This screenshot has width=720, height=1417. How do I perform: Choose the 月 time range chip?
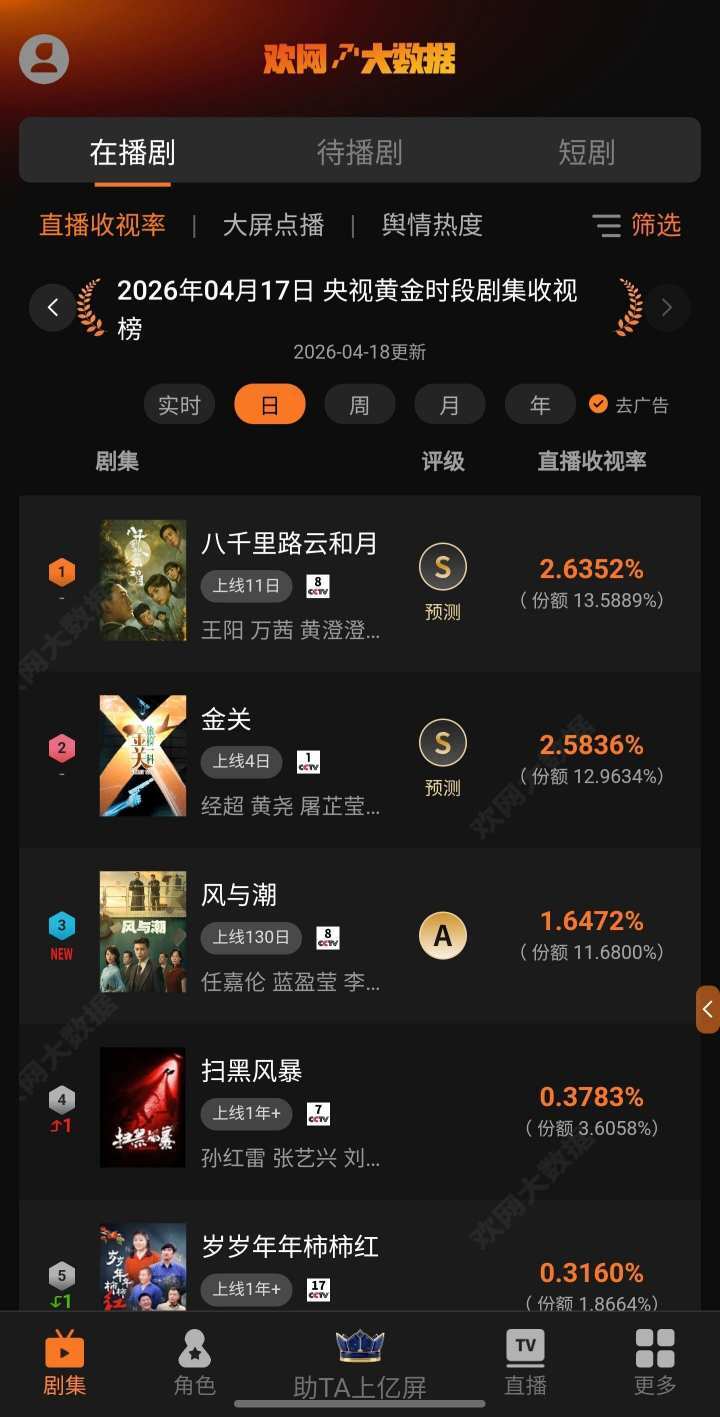(449, 405)
